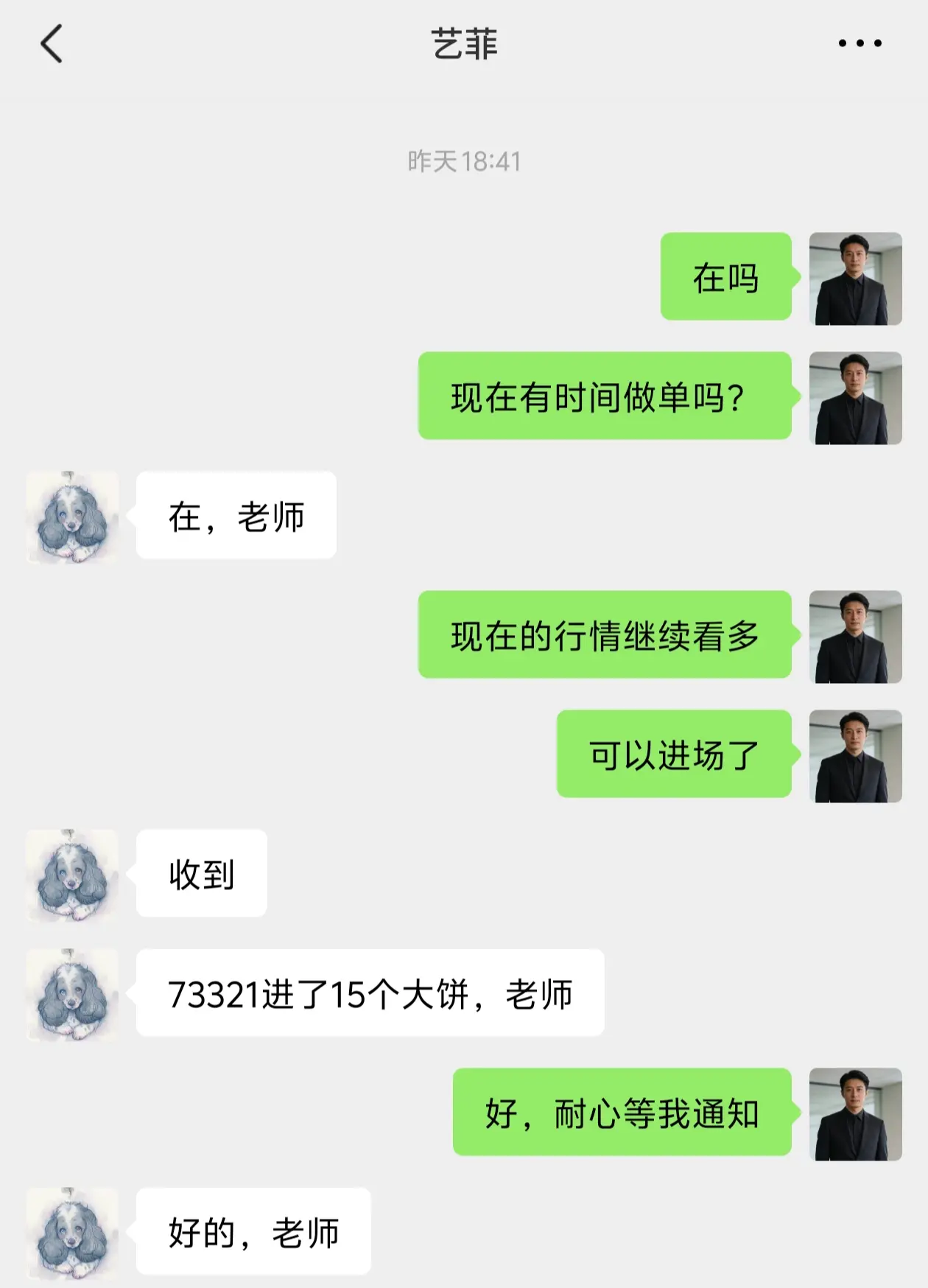Tap the back arrow to exit chat

point(49,44)
